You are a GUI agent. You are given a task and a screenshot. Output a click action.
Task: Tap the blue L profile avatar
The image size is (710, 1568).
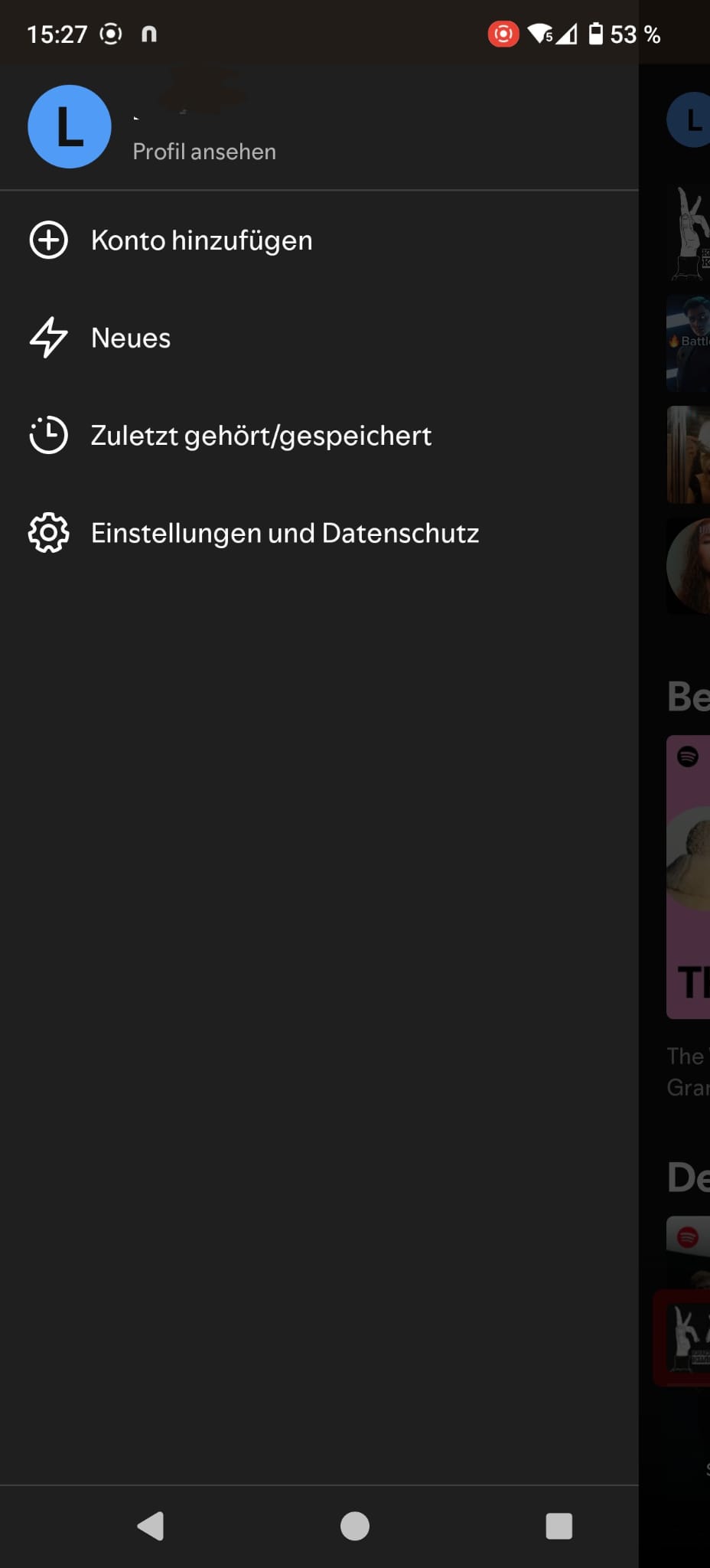pos(70,126)
